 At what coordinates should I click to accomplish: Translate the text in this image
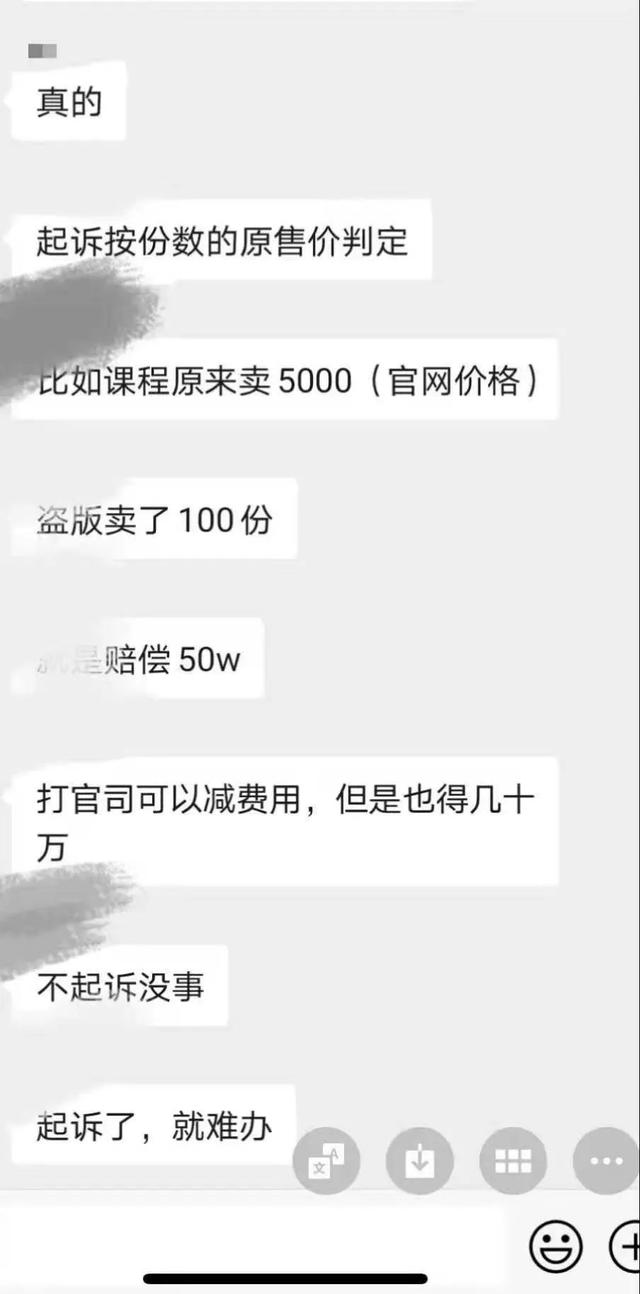[x=327, y=1160]
